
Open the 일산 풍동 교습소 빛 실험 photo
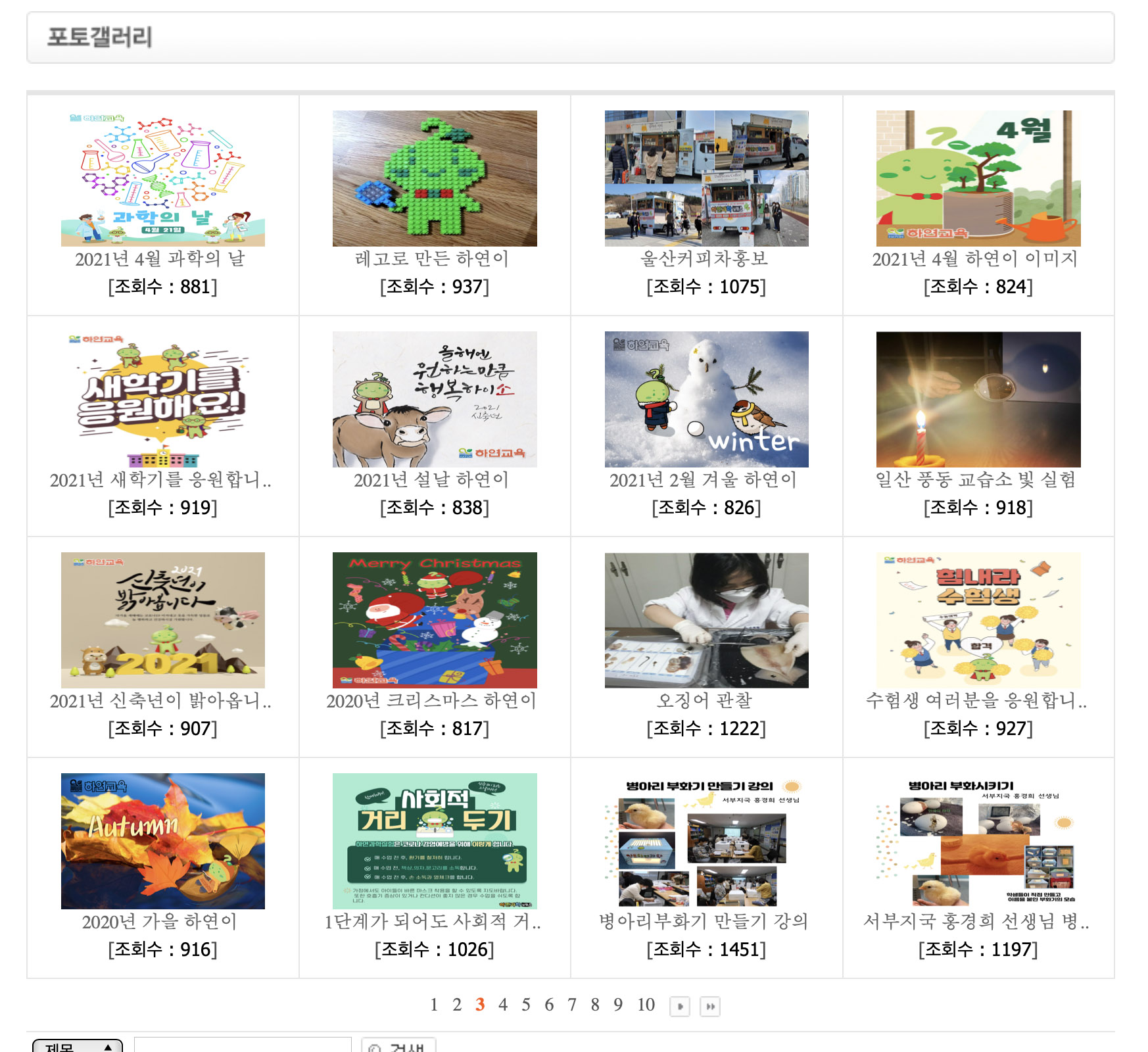click(978, 399)
